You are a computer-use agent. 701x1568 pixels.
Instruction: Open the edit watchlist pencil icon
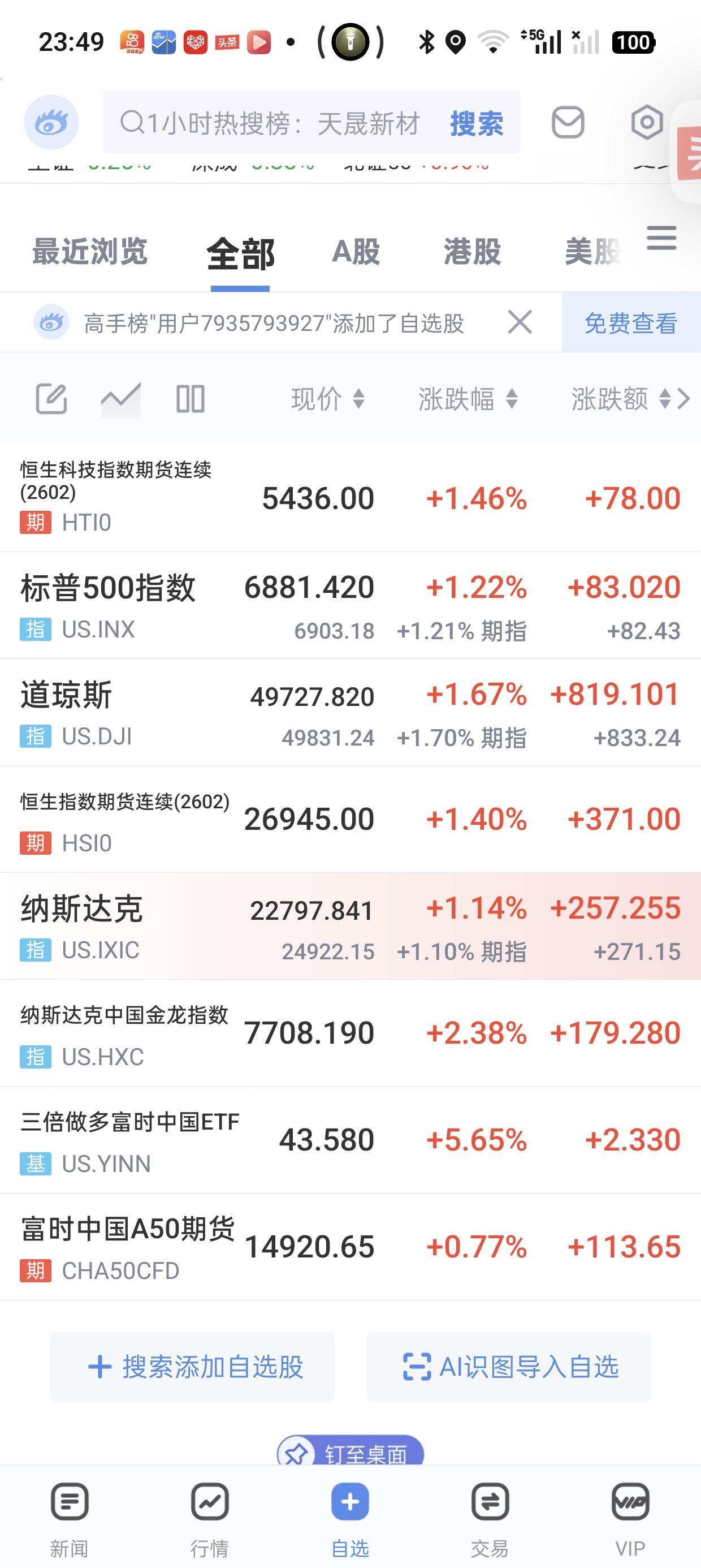click(51, 399)
